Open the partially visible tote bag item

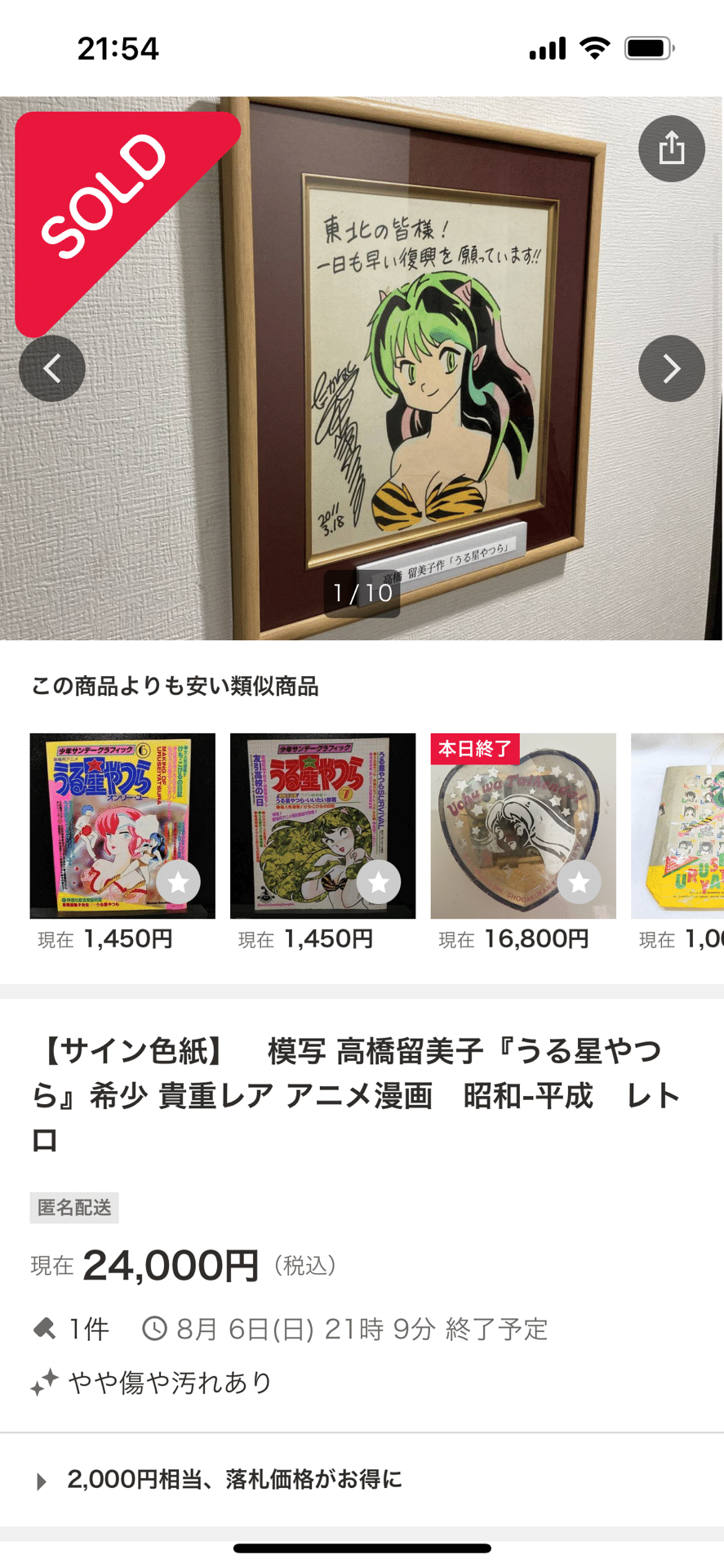click(x=679, y=825)
